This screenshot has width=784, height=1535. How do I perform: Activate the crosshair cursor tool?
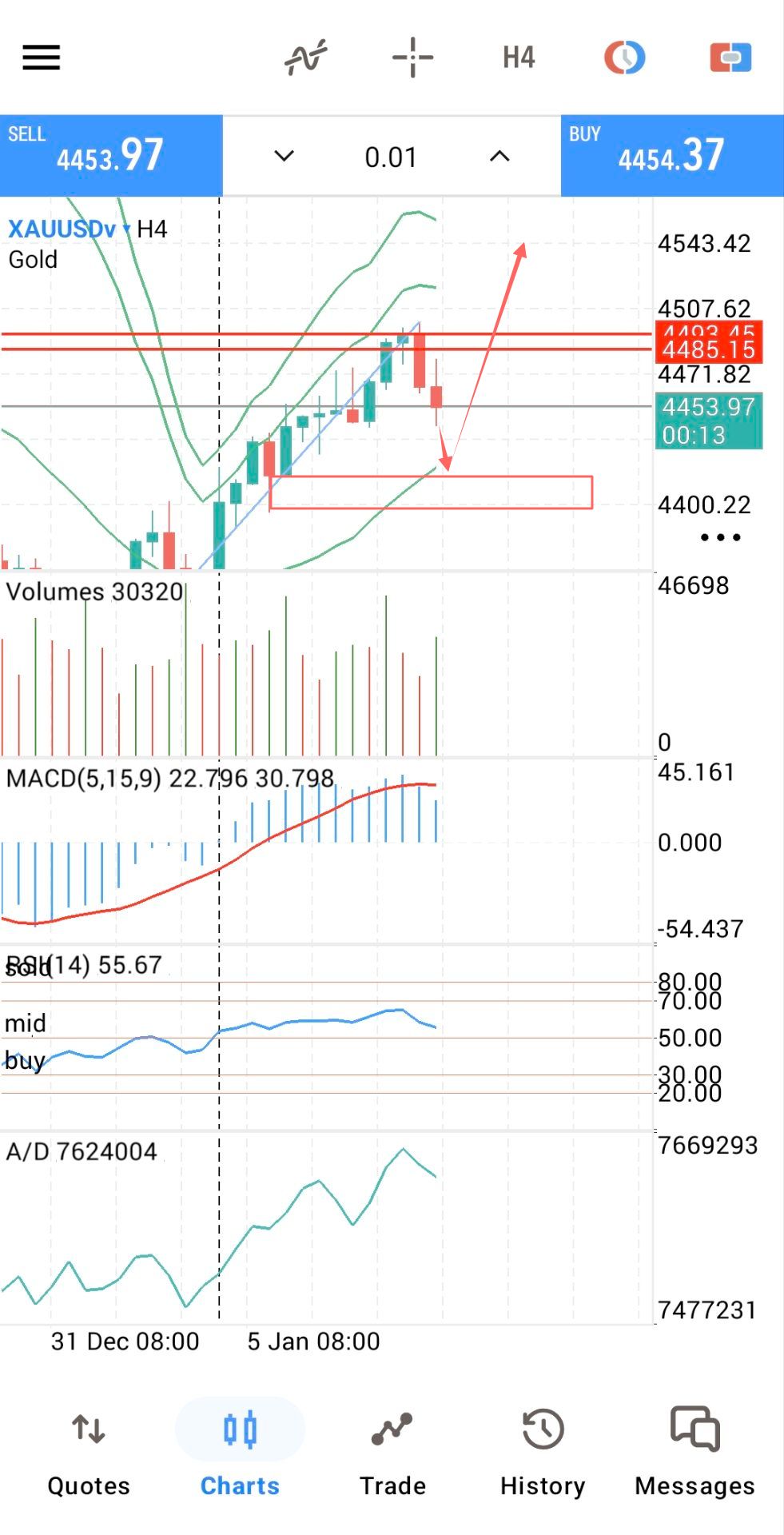click(412, 58)
